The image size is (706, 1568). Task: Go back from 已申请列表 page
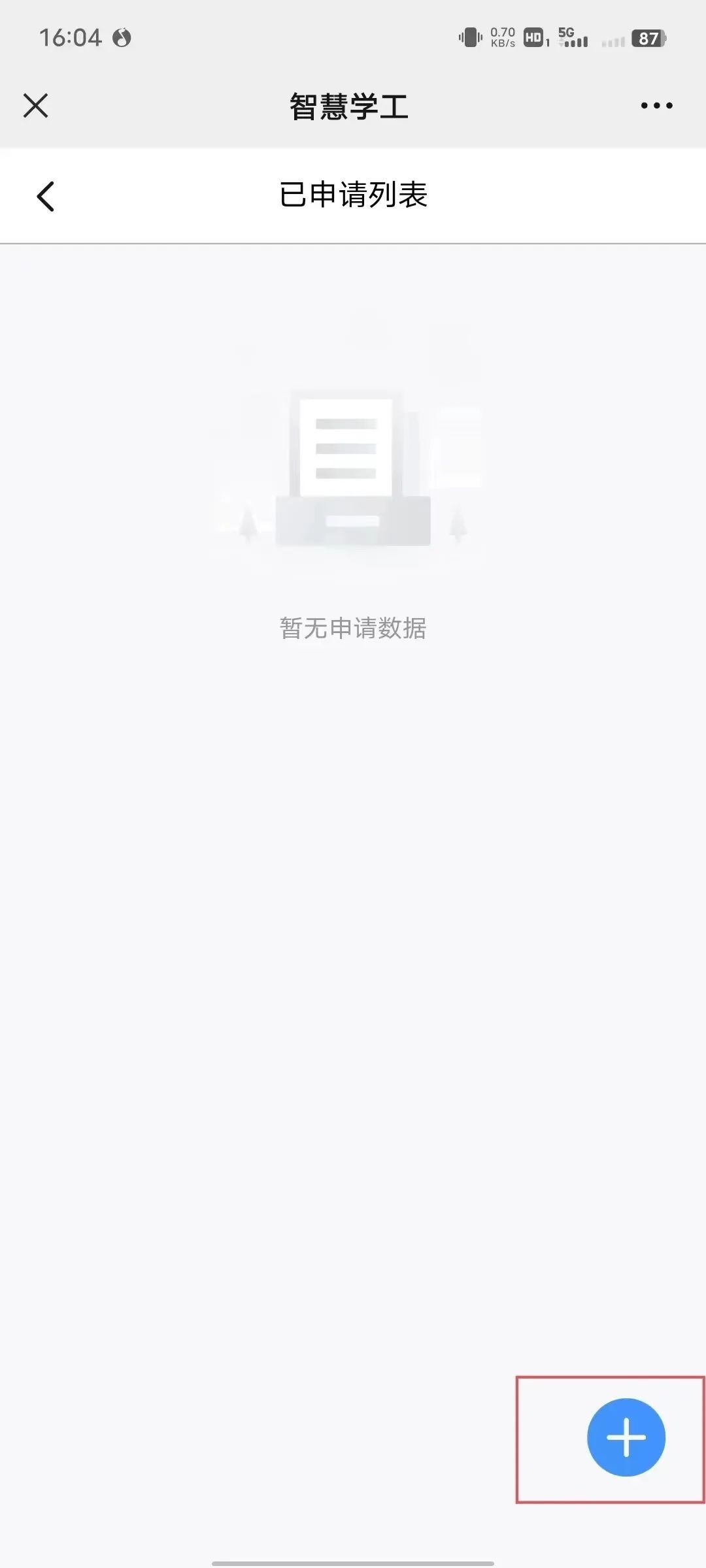point(45,196)
